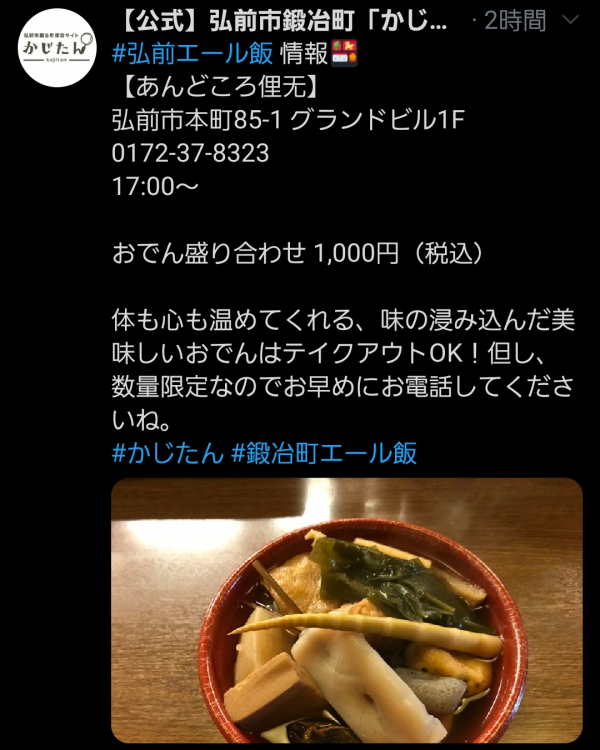Screen dimensions: 600x750
Task: View the oden photo in the tweet
Action: point(346,610)
